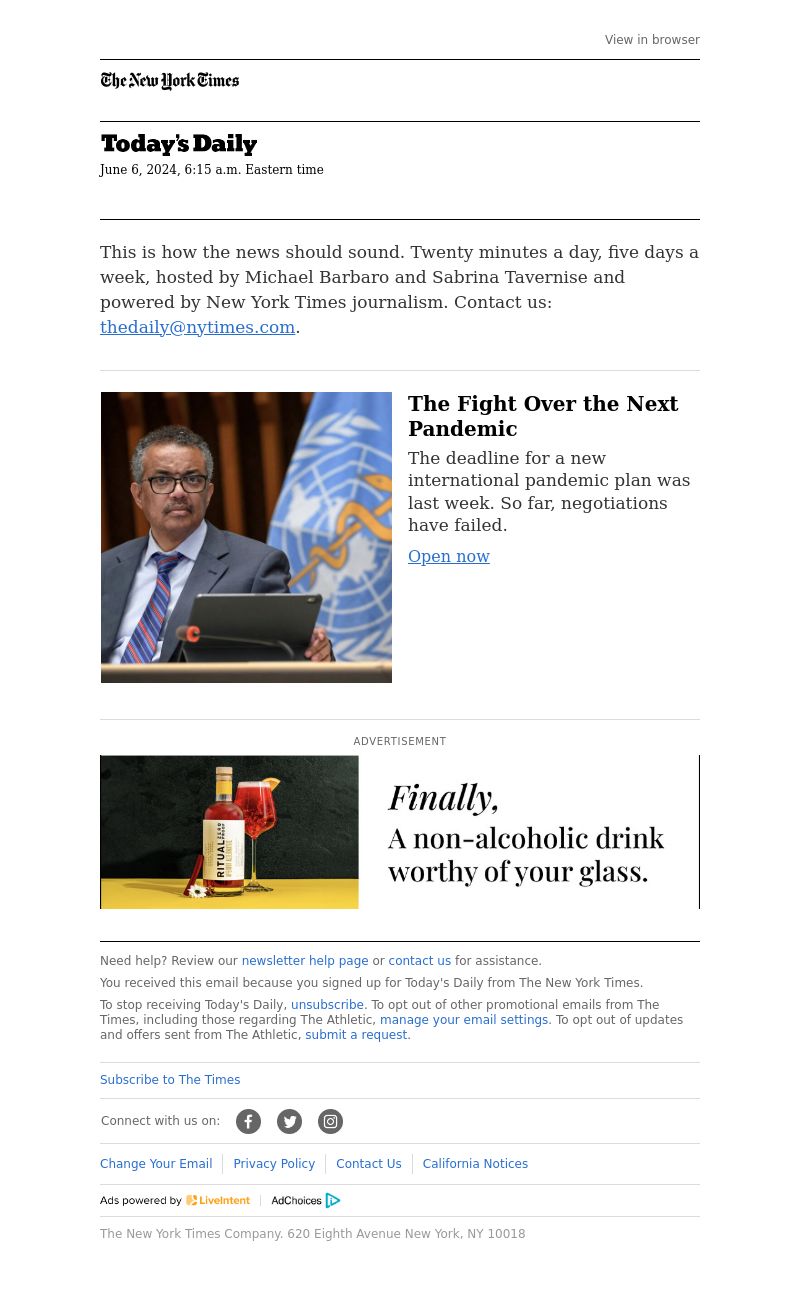Tap contact us for assistance

coord(419,961)
